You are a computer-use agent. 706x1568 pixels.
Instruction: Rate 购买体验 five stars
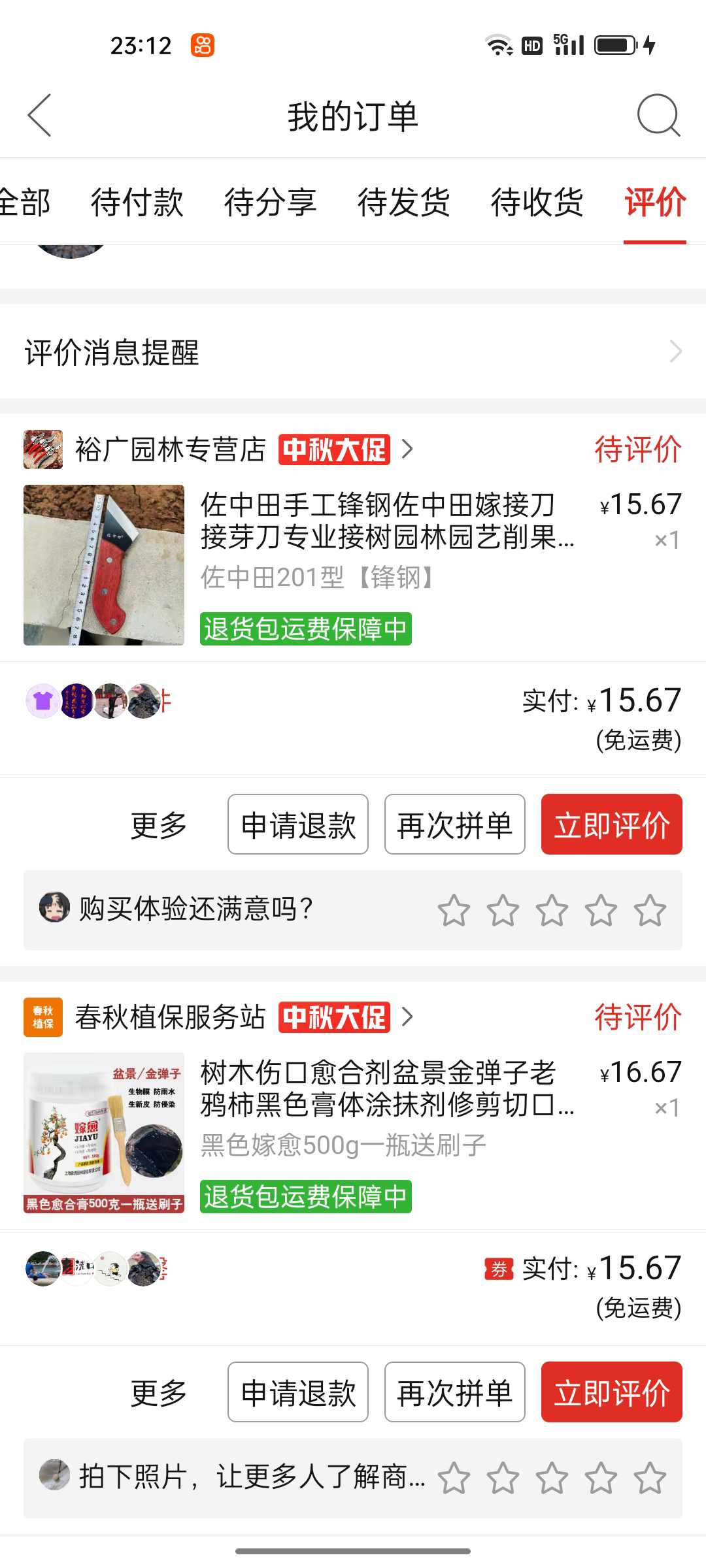click(650, 910)
